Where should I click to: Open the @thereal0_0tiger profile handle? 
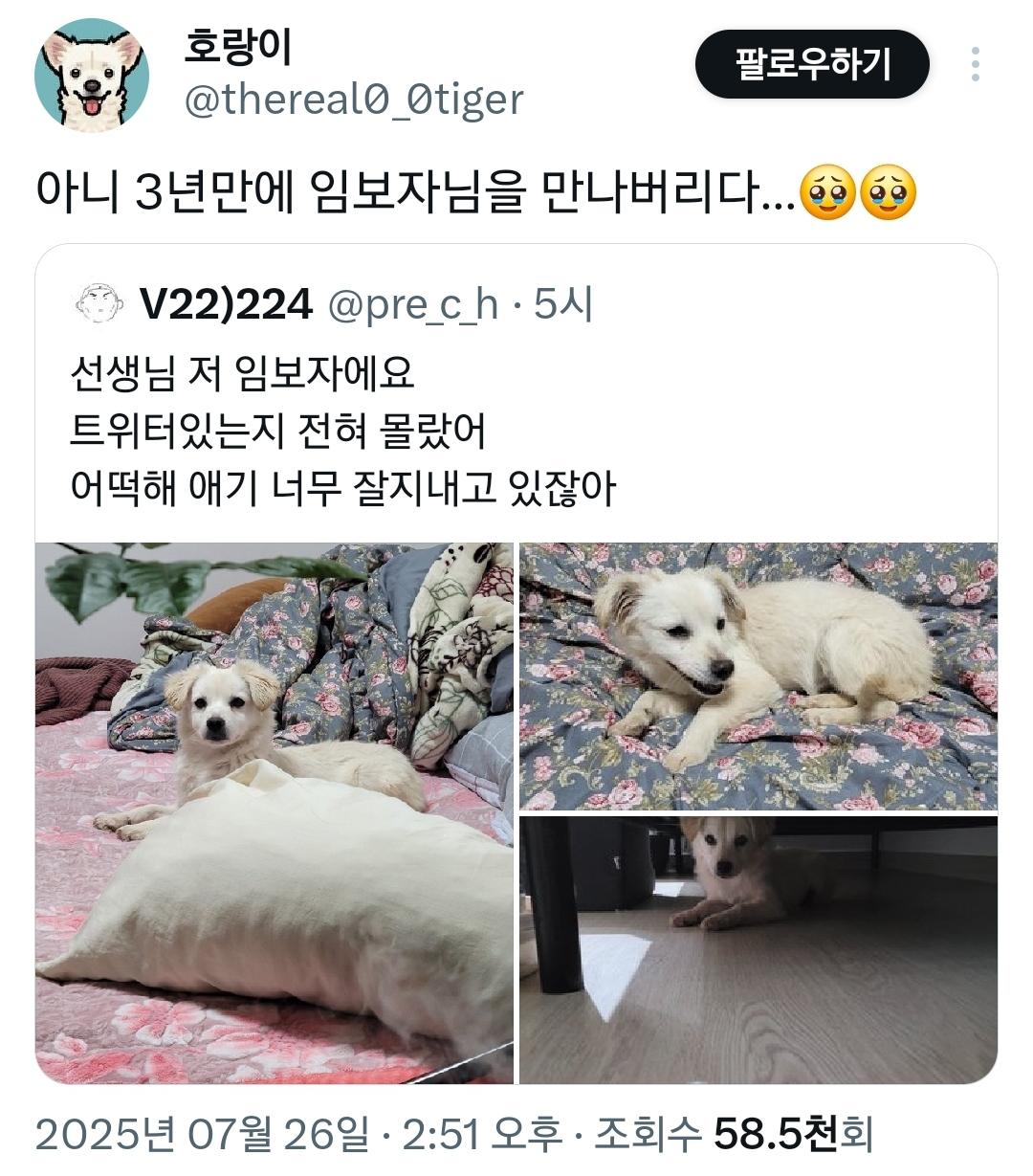(354, 100)
